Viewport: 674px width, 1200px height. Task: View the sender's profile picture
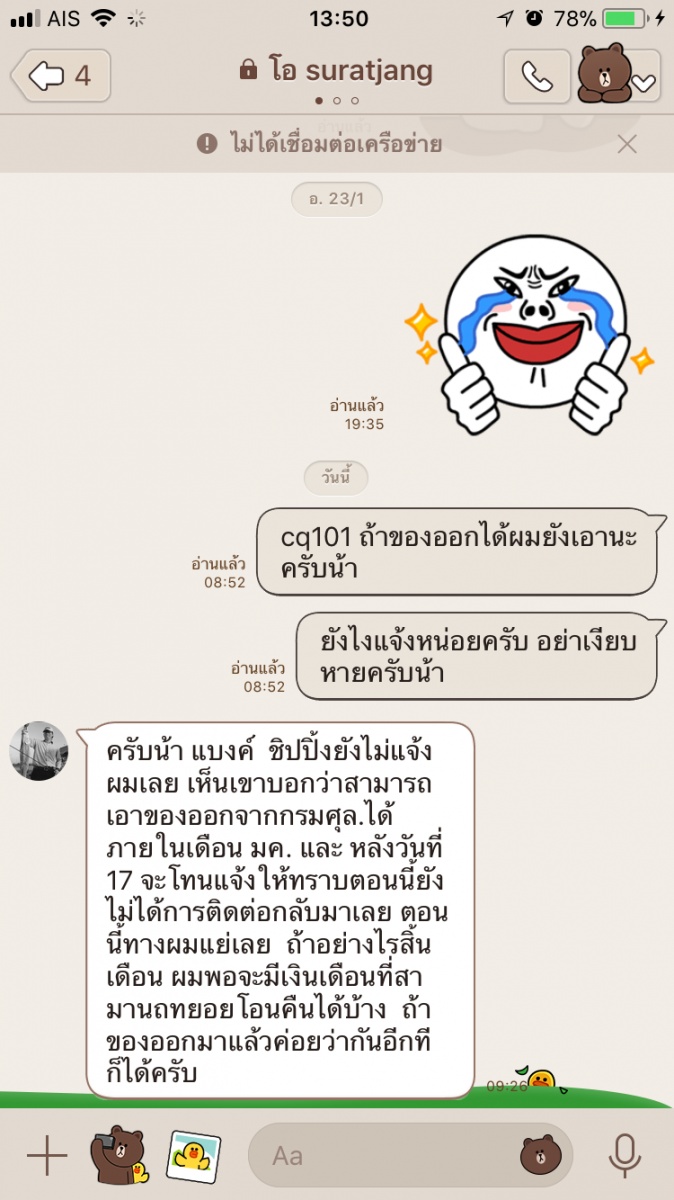point(39,750)
